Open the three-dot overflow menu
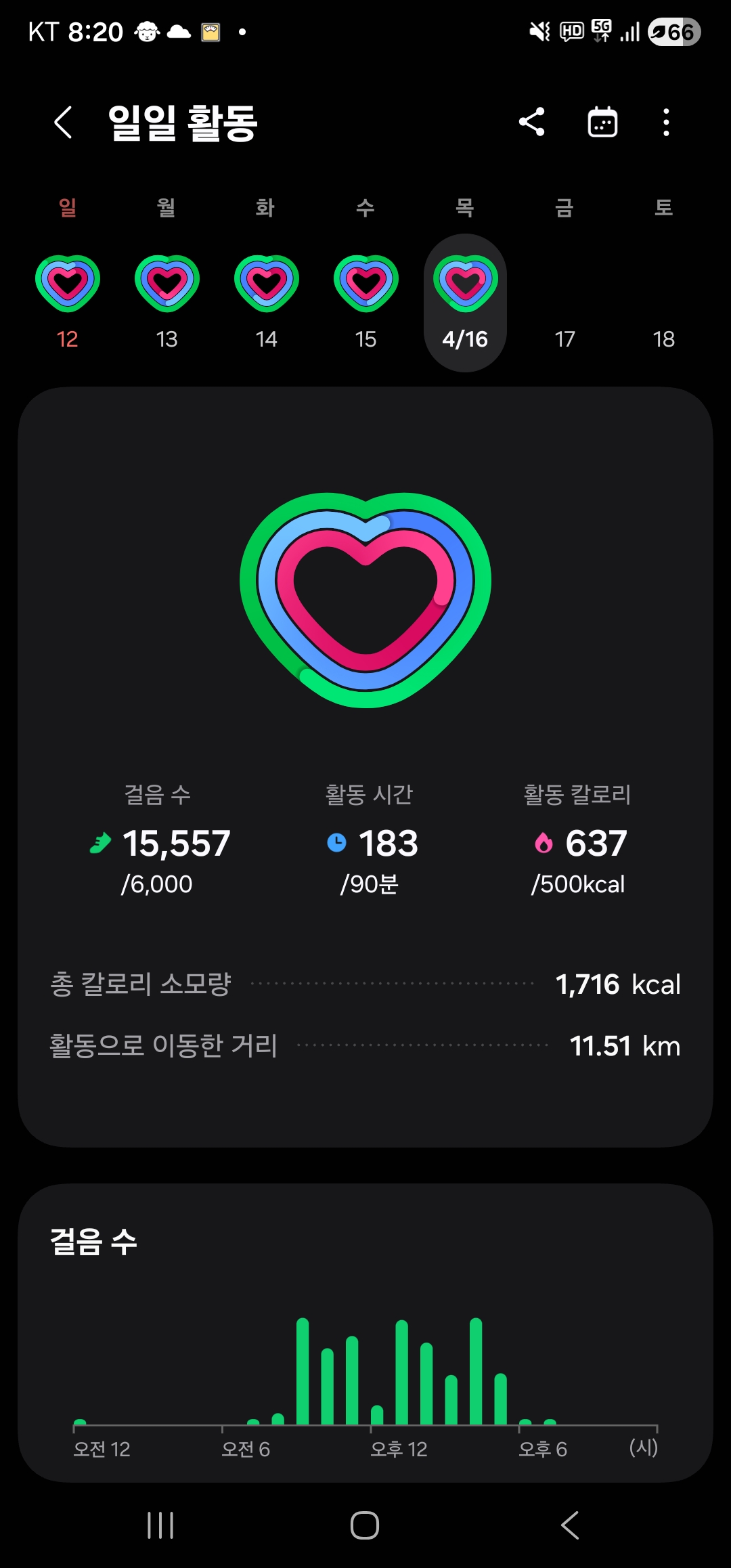 pos(667,123)
